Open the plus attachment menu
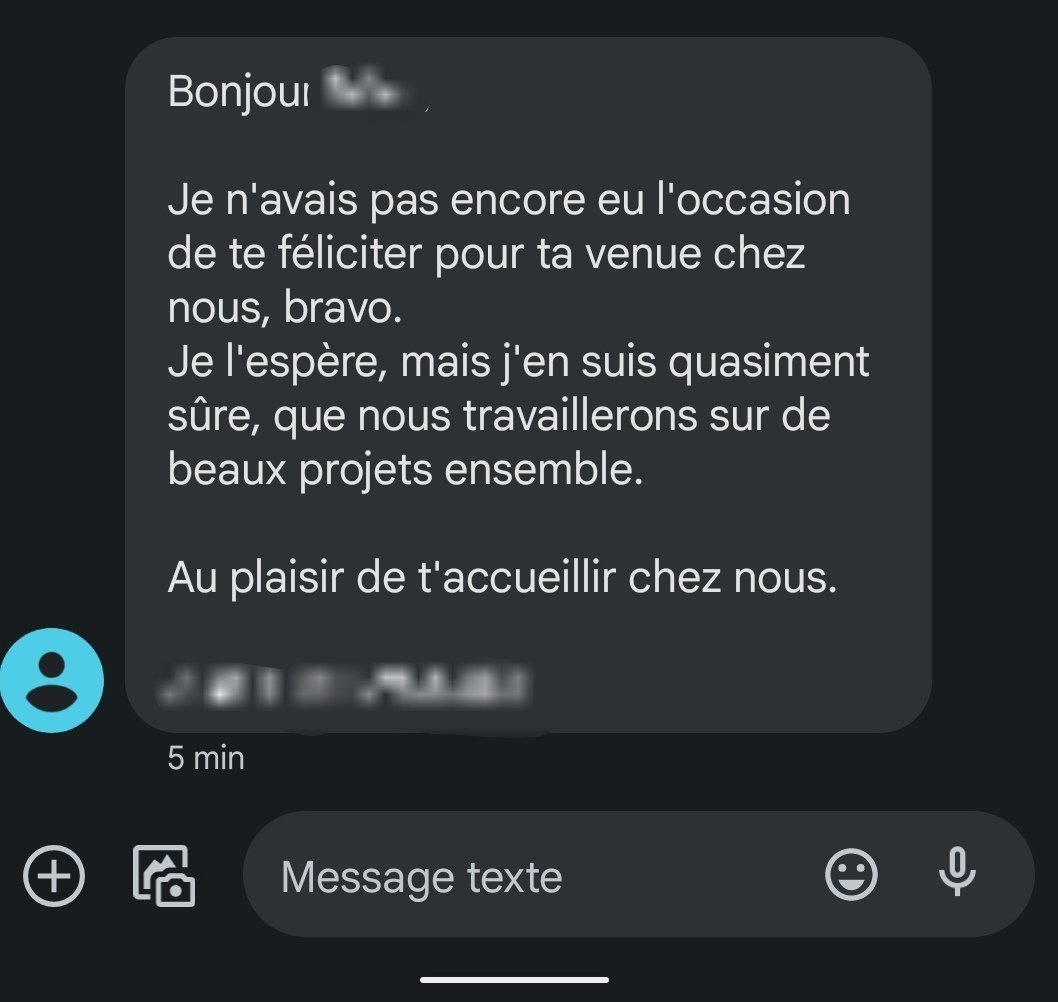This screenshot has height=1002, width=1058. (x=54, y=877)
